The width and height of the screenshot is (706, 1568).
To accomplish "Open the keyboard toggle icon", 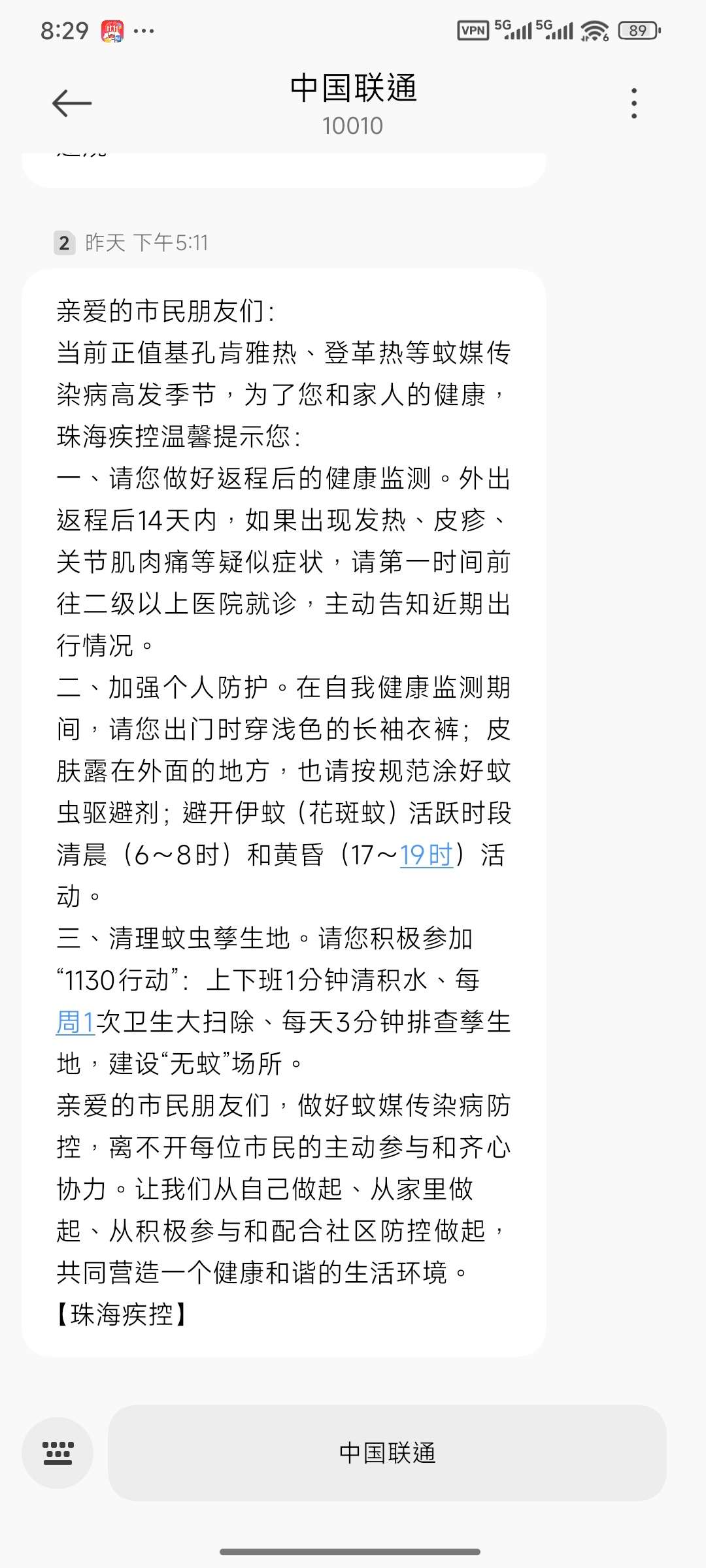I will [x=58, y=1453].
